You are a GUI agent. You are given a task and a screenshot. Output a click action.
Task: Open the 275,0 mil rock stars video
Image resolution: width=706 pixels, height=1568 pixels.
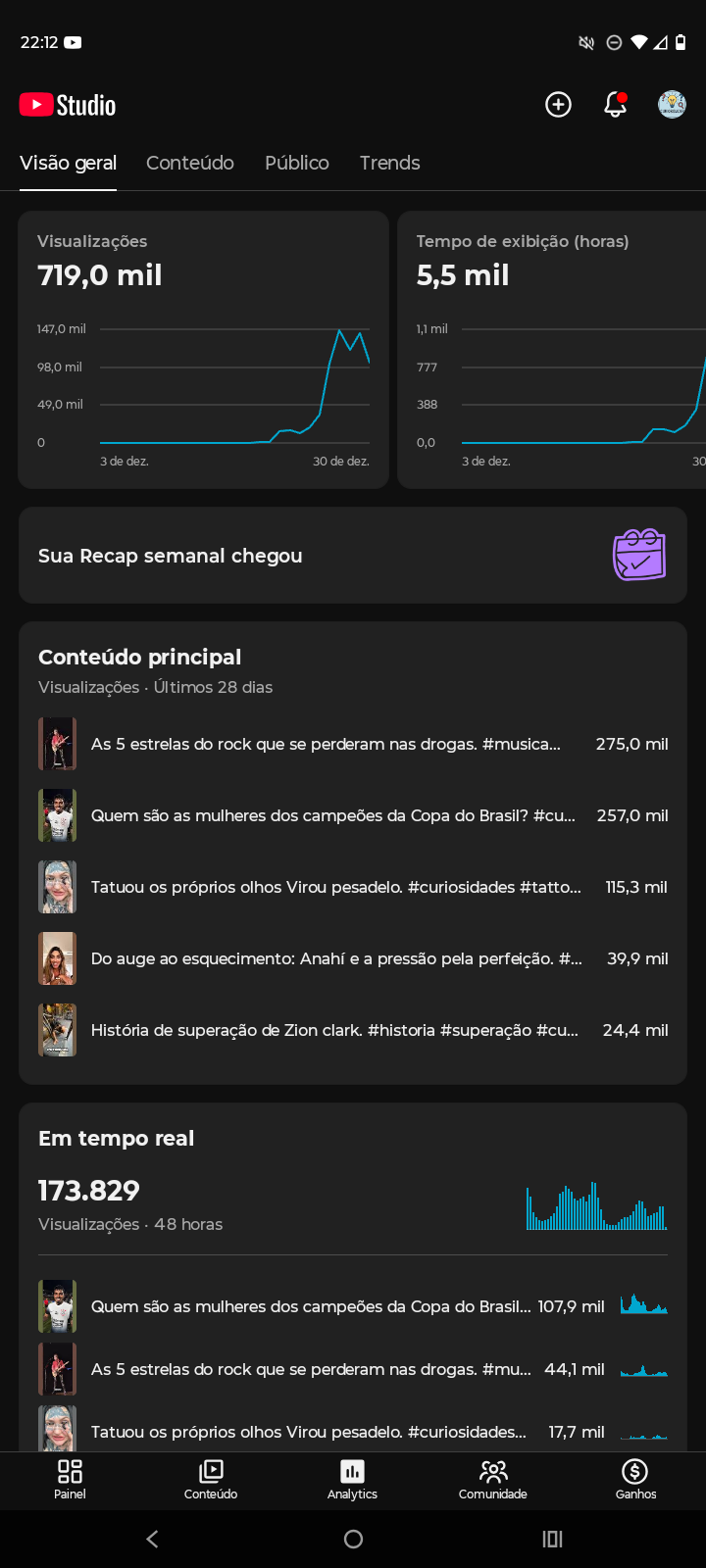tap(353, 744)
